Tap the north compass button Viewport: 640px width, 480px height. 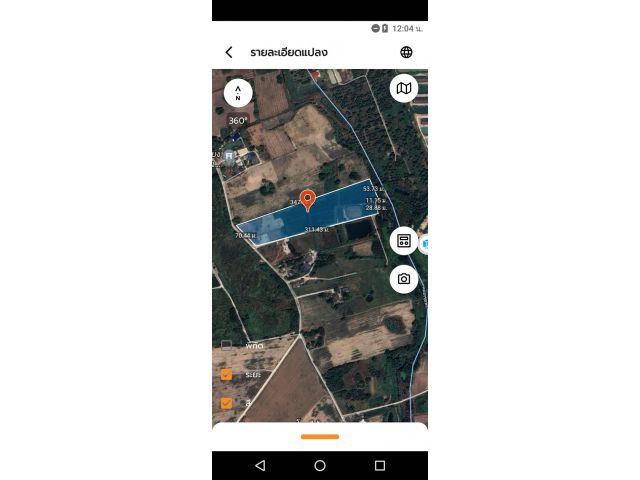238,92
